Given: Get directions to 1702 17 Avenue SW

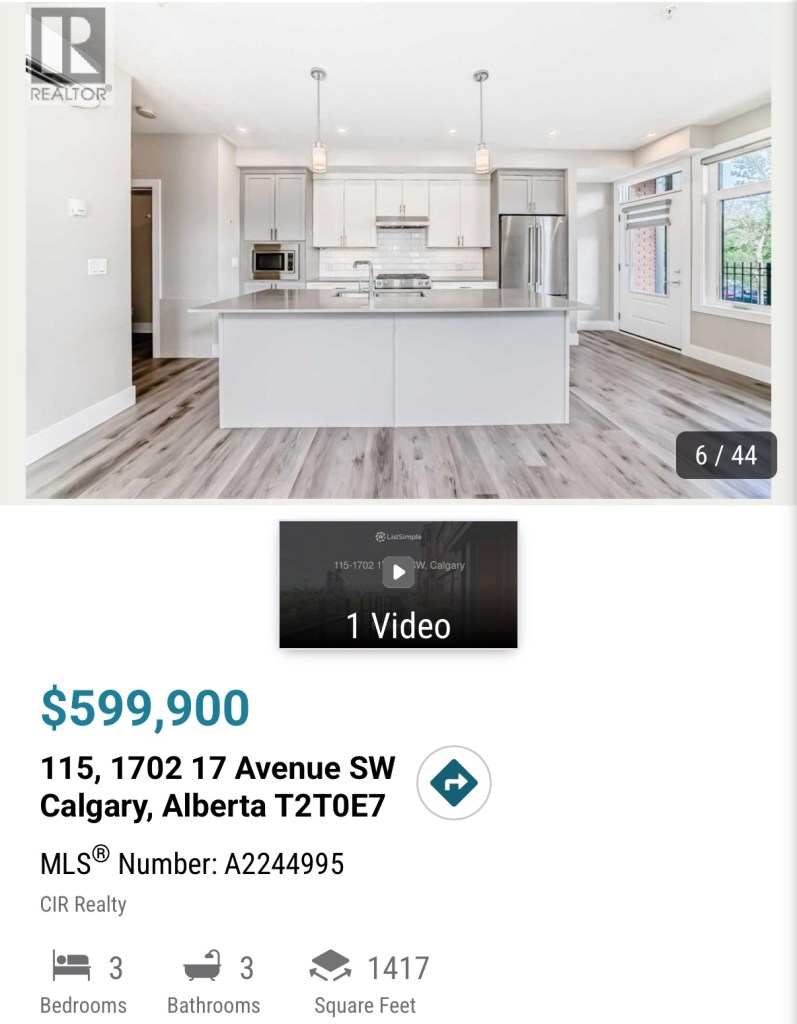Looking at the screenshot, I should coord(453,783).
